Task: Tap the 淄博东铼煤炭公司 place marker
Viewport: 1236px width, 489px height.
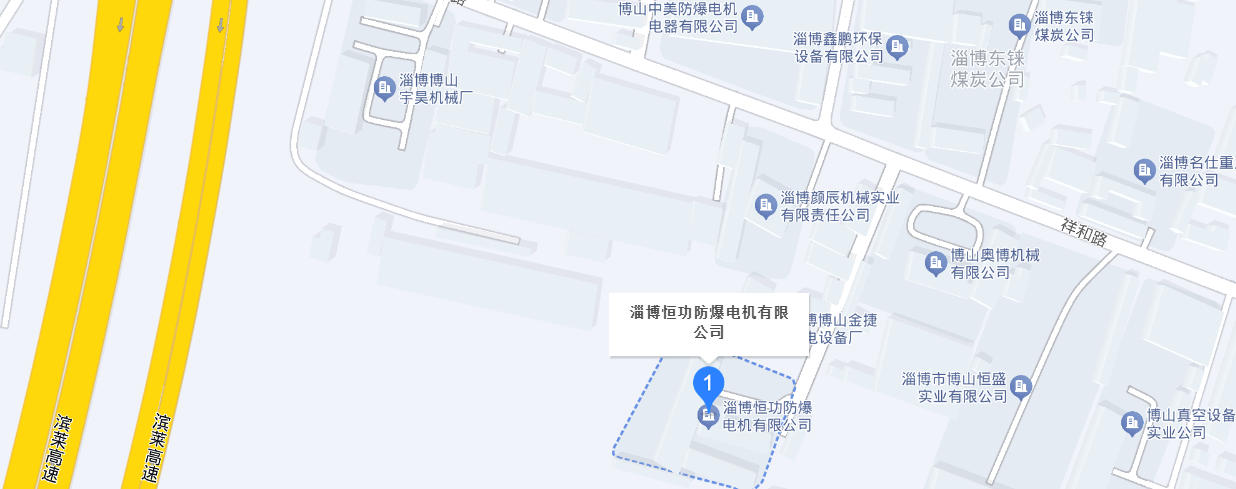Action: click(x=1020, y=24)
